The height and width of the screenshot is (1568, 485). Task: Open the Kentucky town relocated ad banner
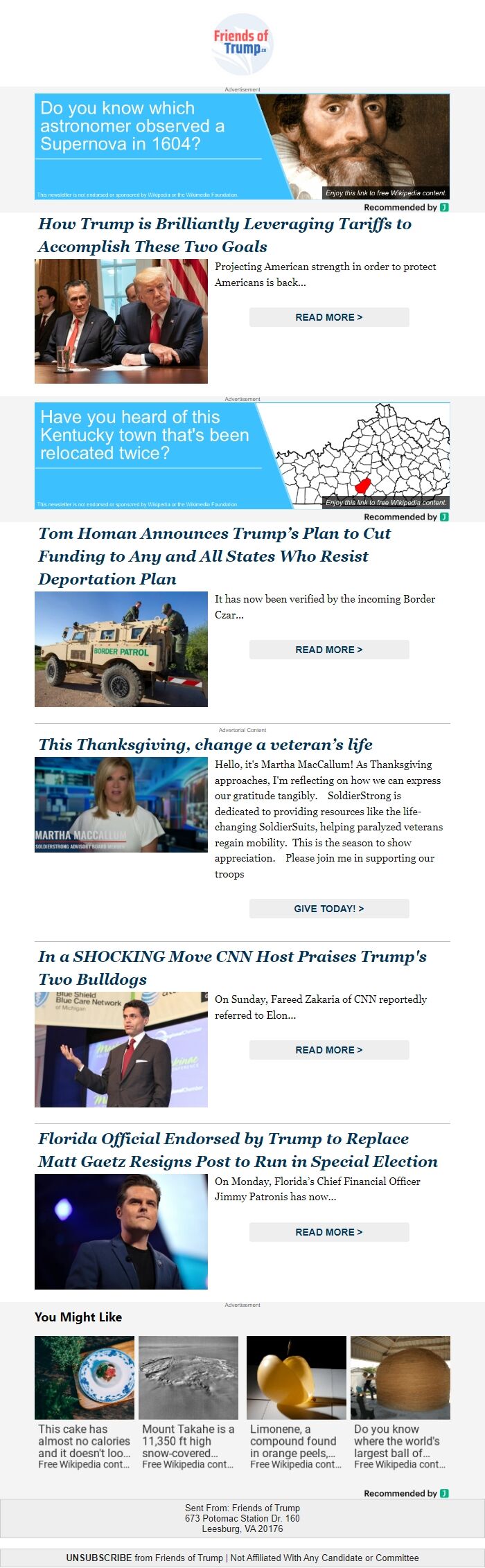point(242,456)
